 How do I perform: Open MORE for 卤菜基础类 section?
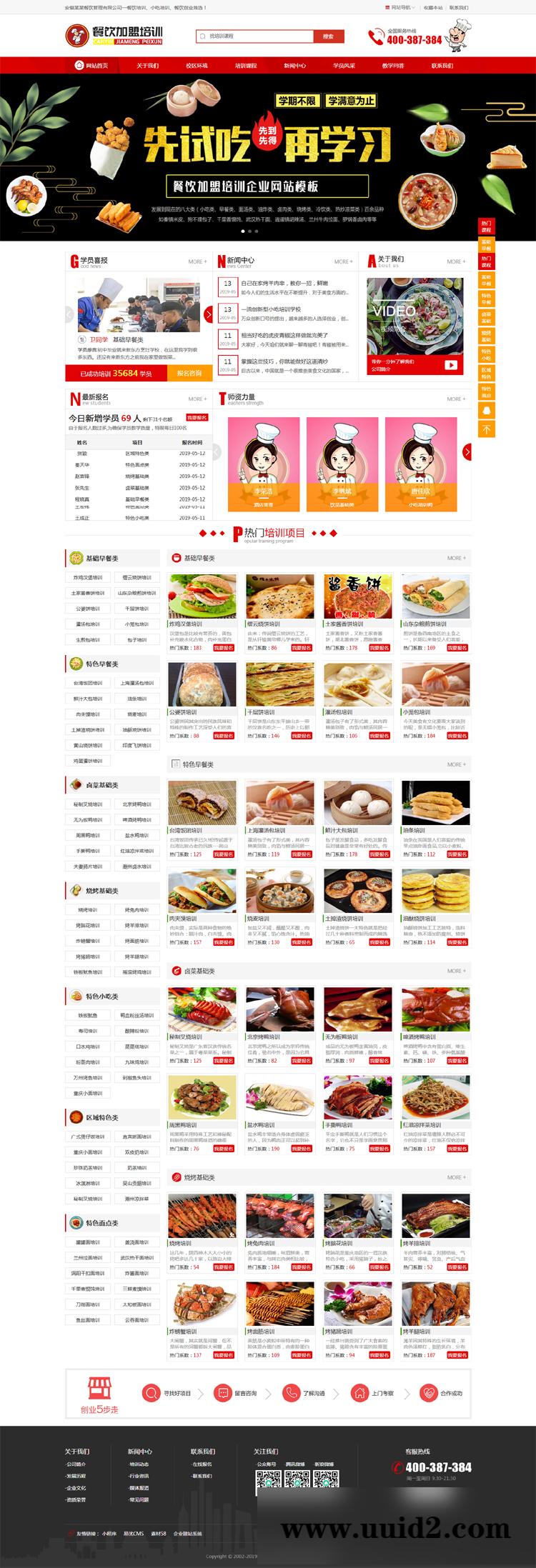coord(456,971)
